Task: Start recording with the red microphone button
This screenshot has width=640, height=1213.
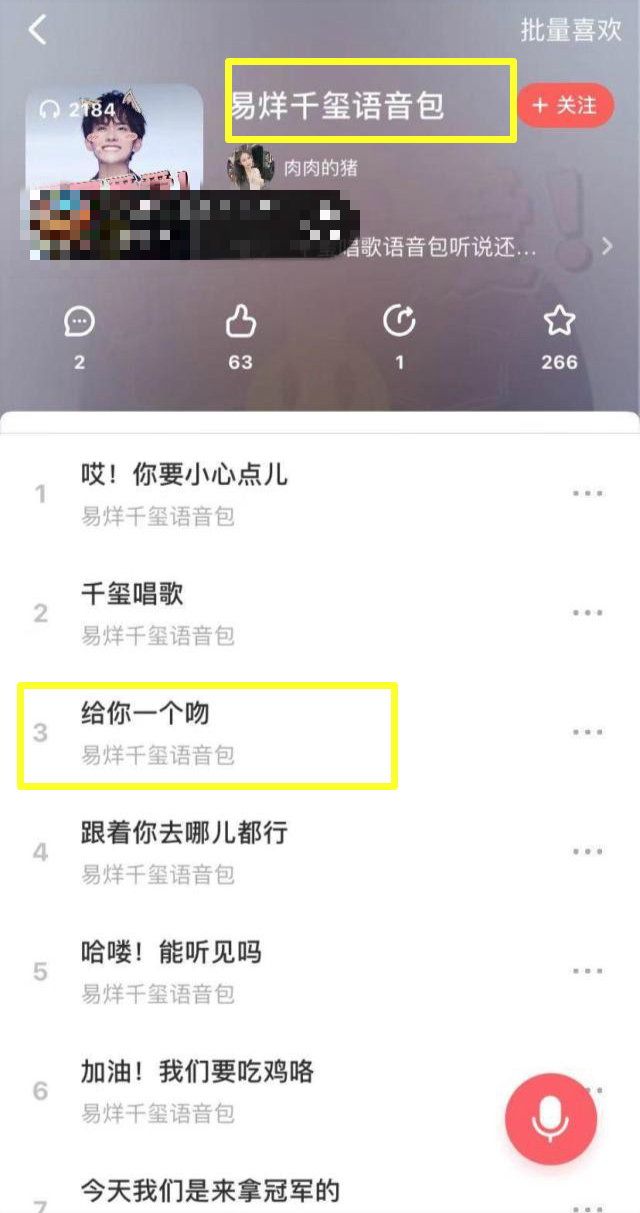Action: point(549,1120)
